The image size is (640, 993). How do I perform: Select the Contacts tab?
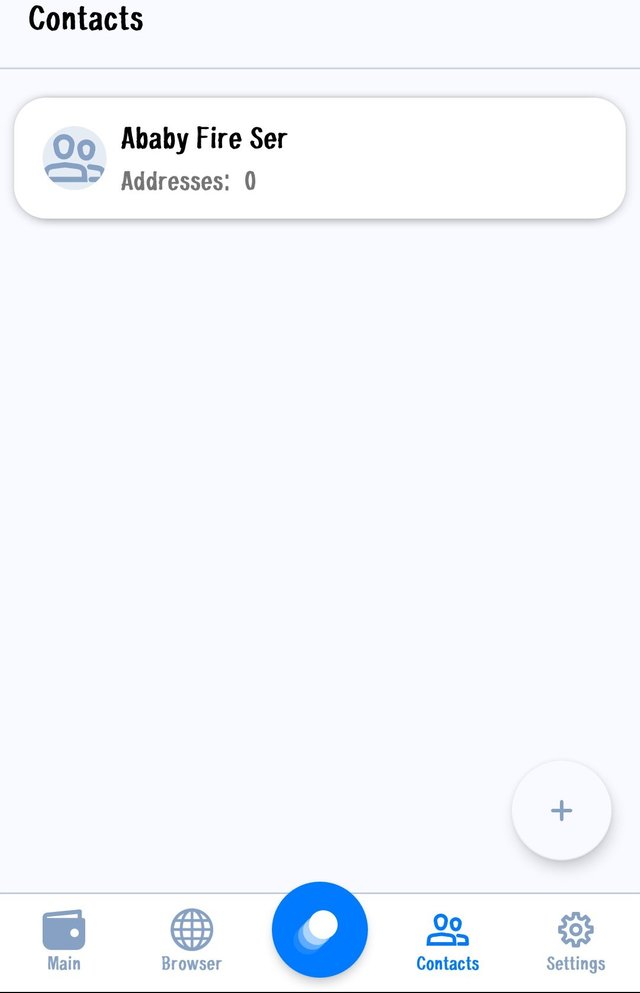(447, 941)
